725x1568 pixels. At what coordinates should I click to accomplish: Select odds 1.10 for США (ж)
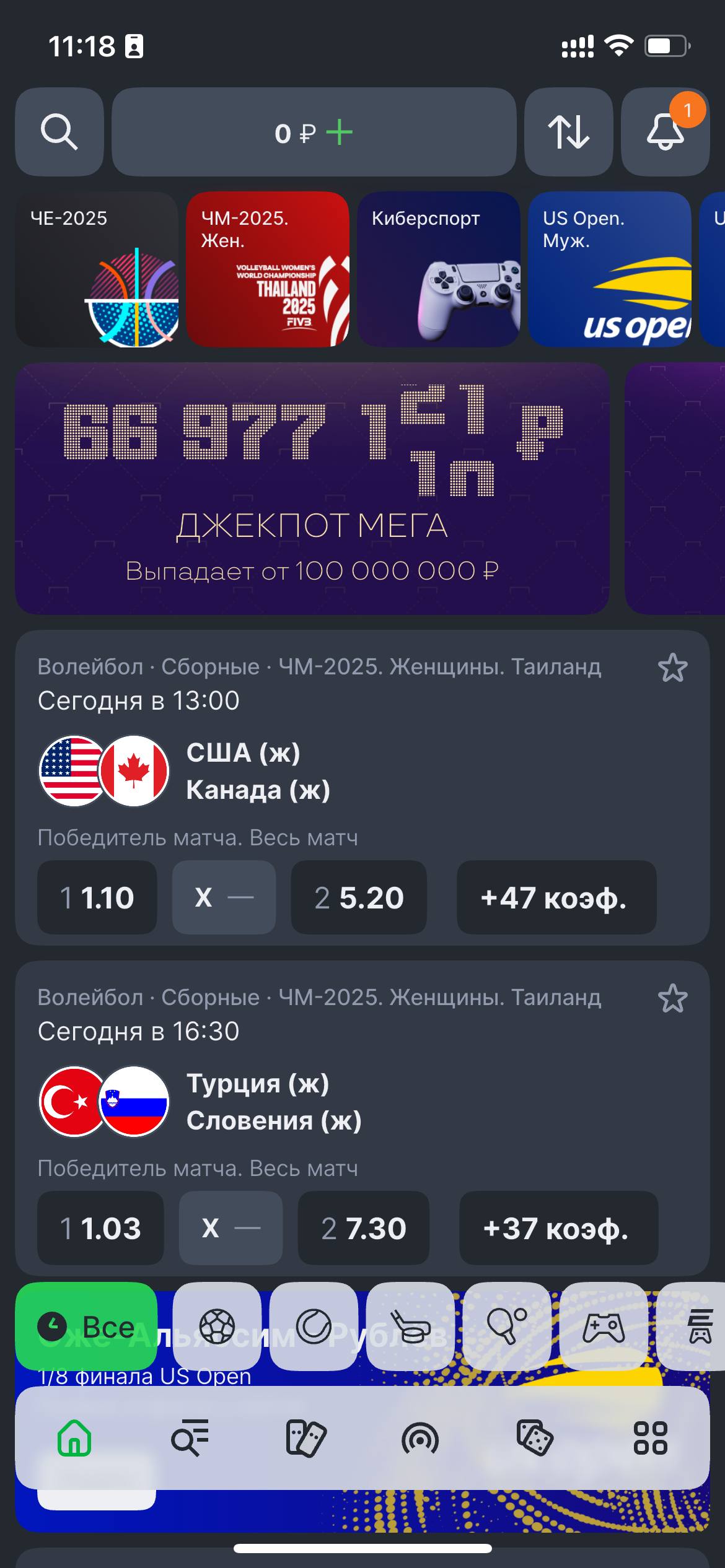97,897
